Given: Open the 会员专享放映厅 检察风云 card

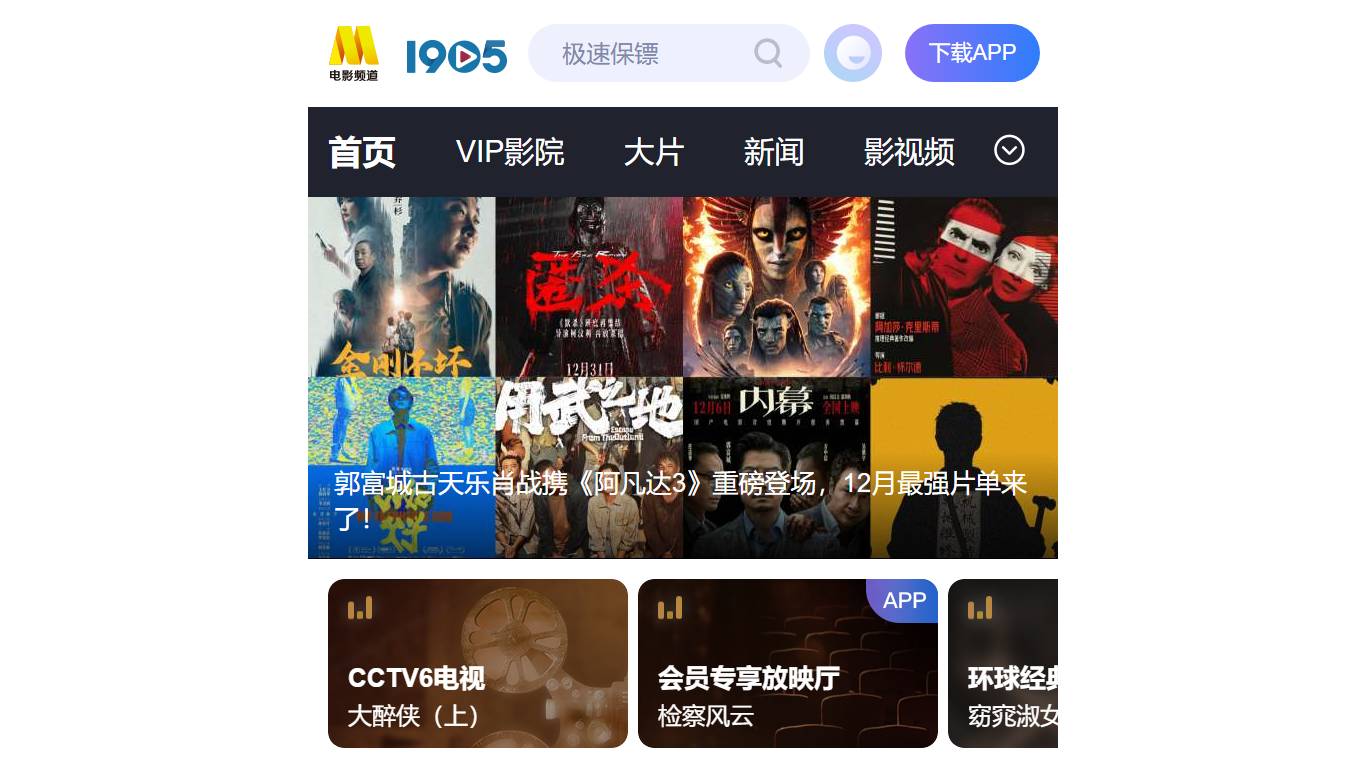Looking at the screenshot, I should click(788, 664).
